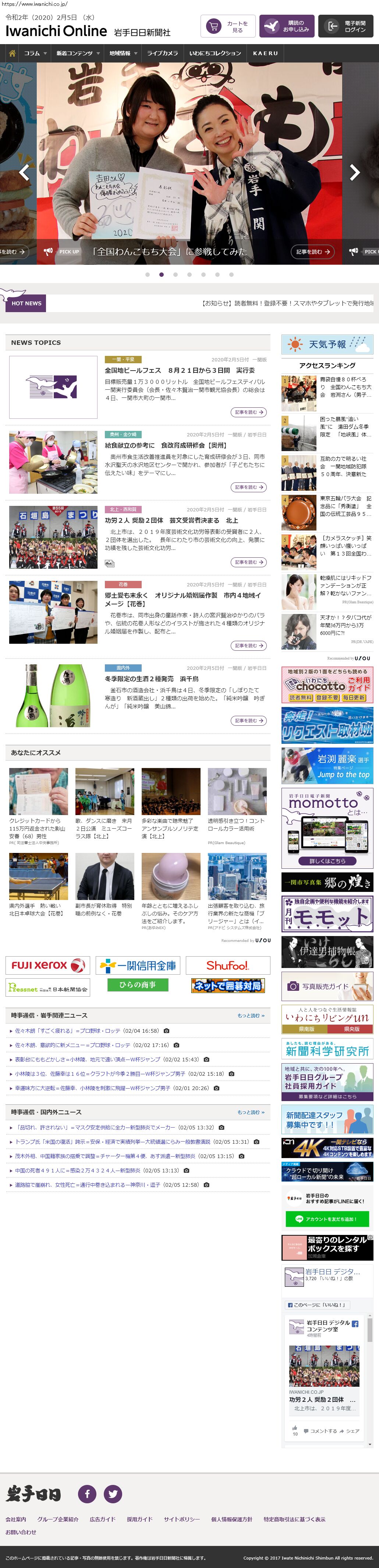Open 電子新聞ログイン login button
The width and height of the screenshot is (379, 1568).
346,26
